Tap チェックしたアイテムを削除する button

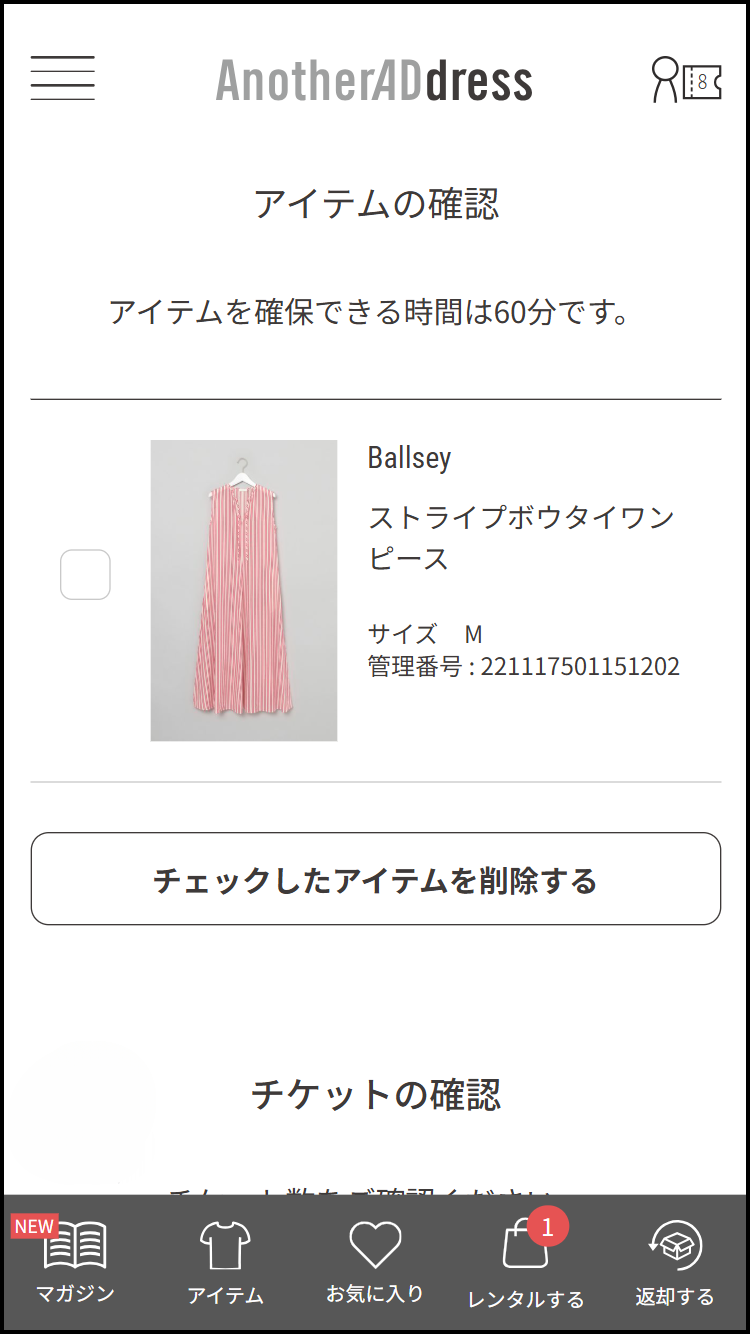point(375,879)
